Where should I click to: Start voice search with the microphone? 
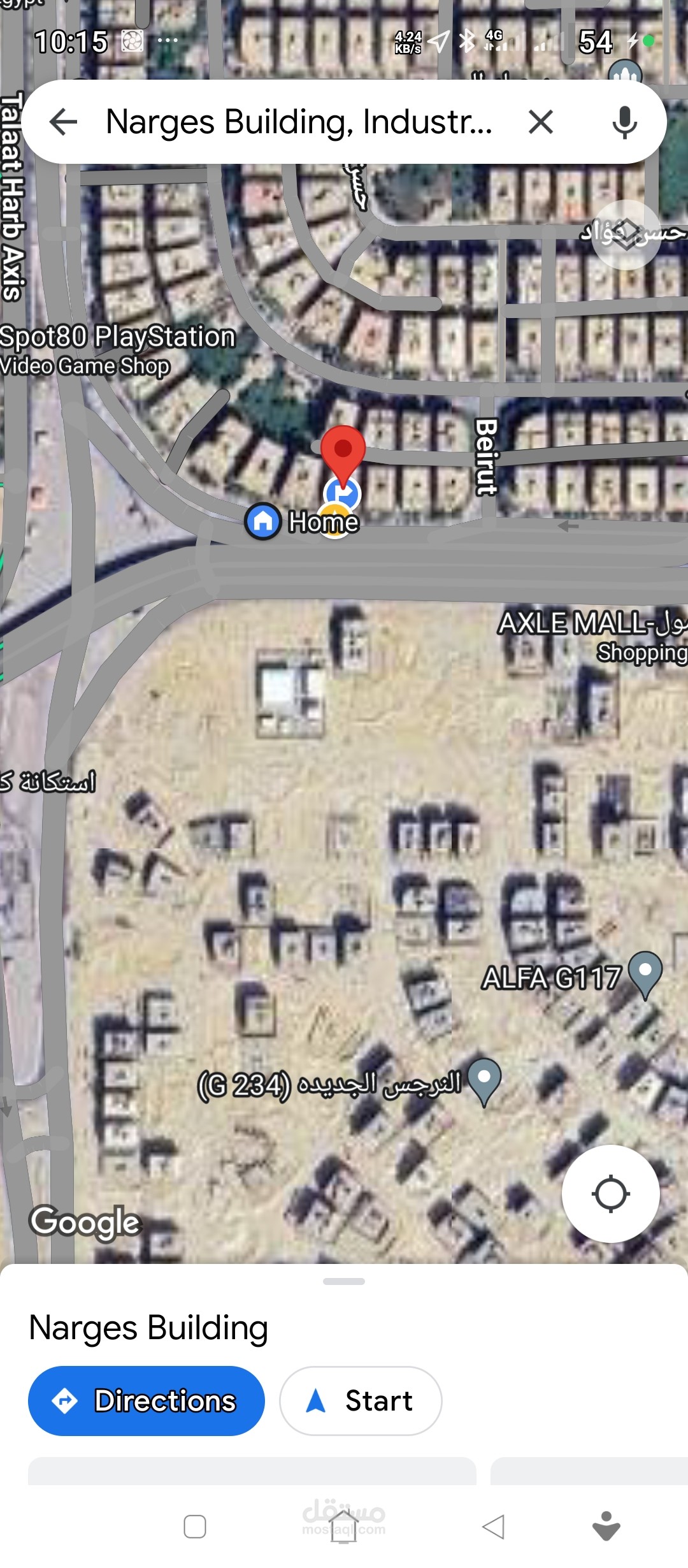(624, 122)
